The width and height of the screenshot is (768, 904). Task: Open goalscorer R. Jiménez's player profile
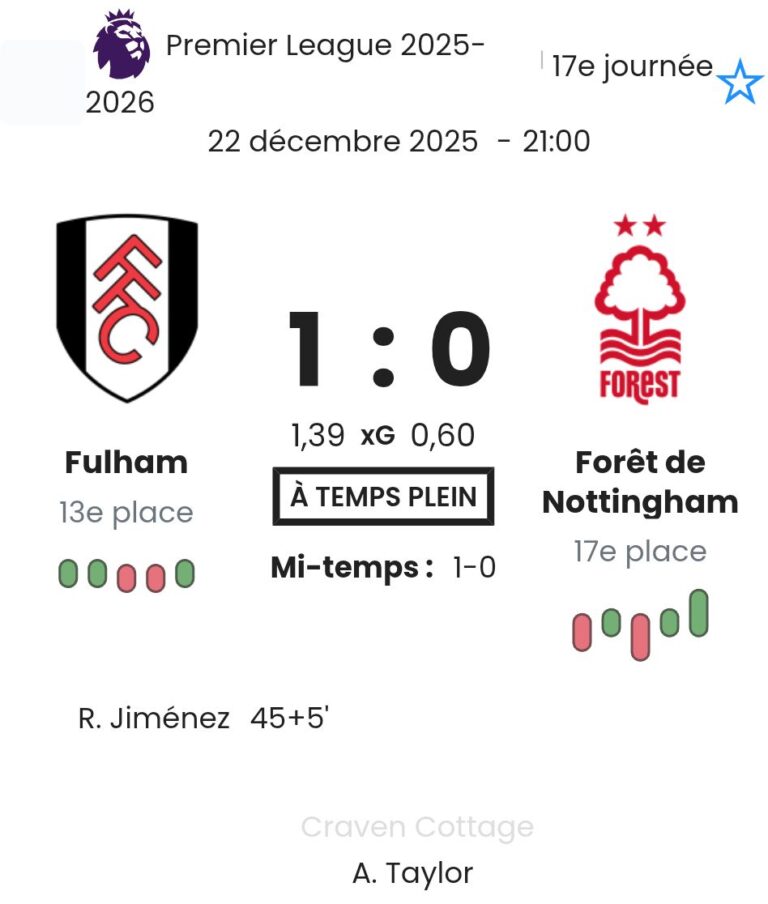pos(154,718)
